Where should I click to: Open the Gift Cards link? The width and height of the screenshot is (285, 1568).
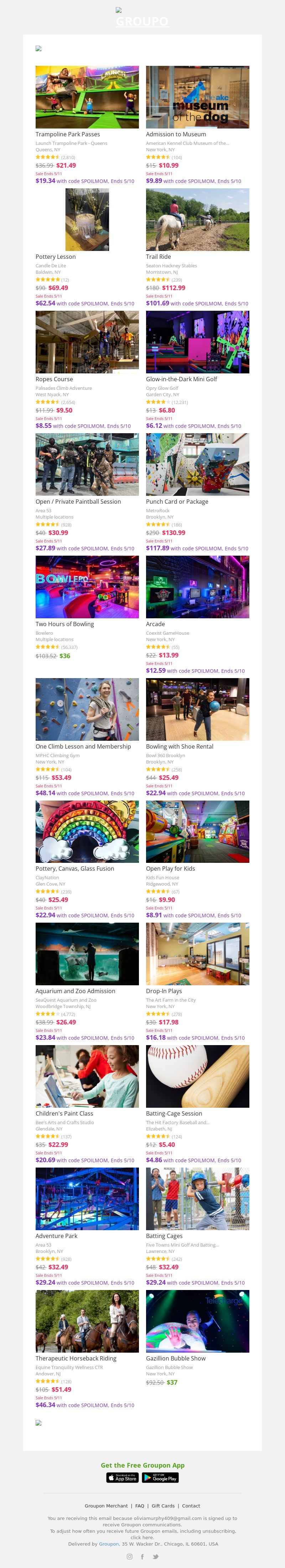point(163,1505)
